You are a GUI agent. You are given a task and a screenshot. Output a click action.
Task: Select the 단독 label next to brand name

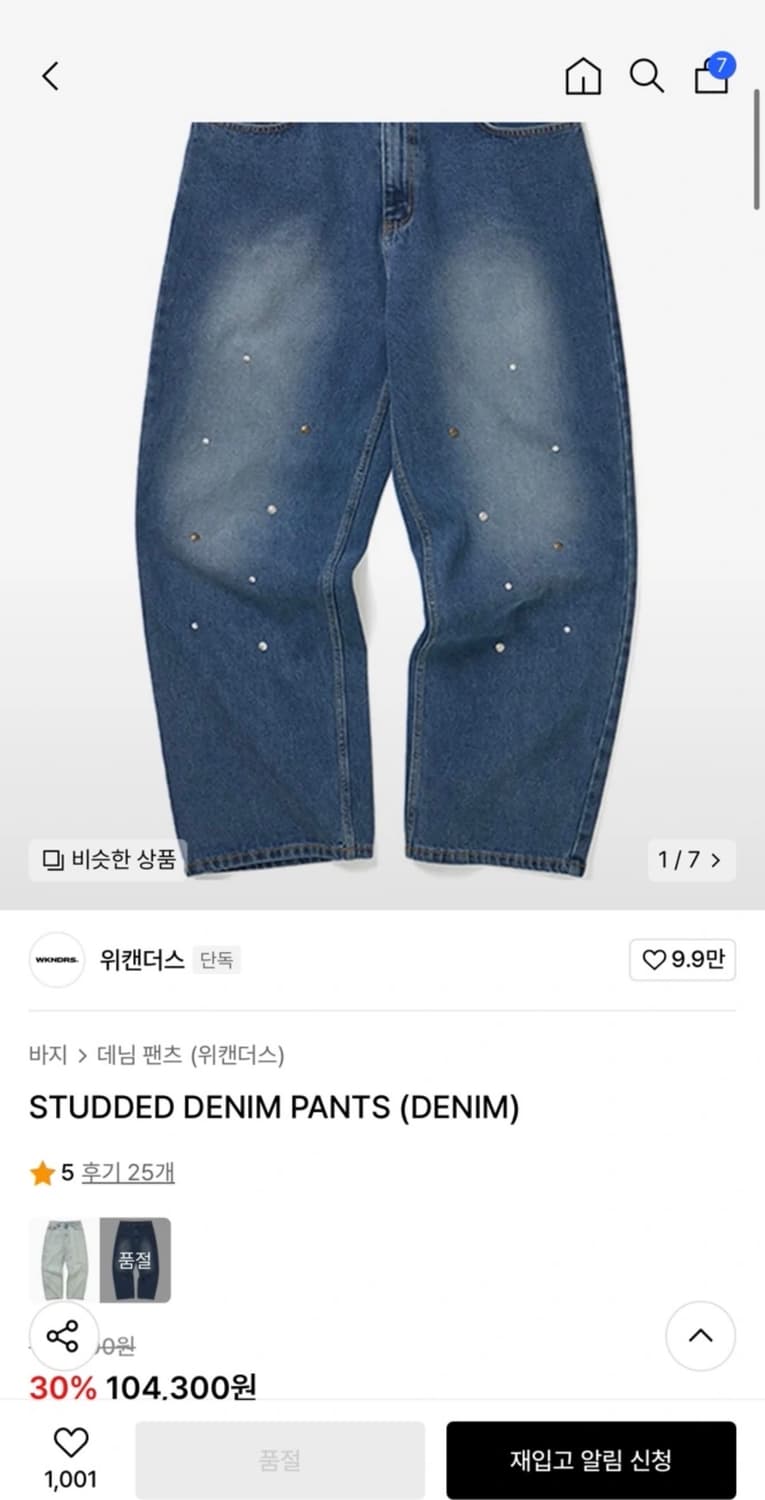pos(217,960)
